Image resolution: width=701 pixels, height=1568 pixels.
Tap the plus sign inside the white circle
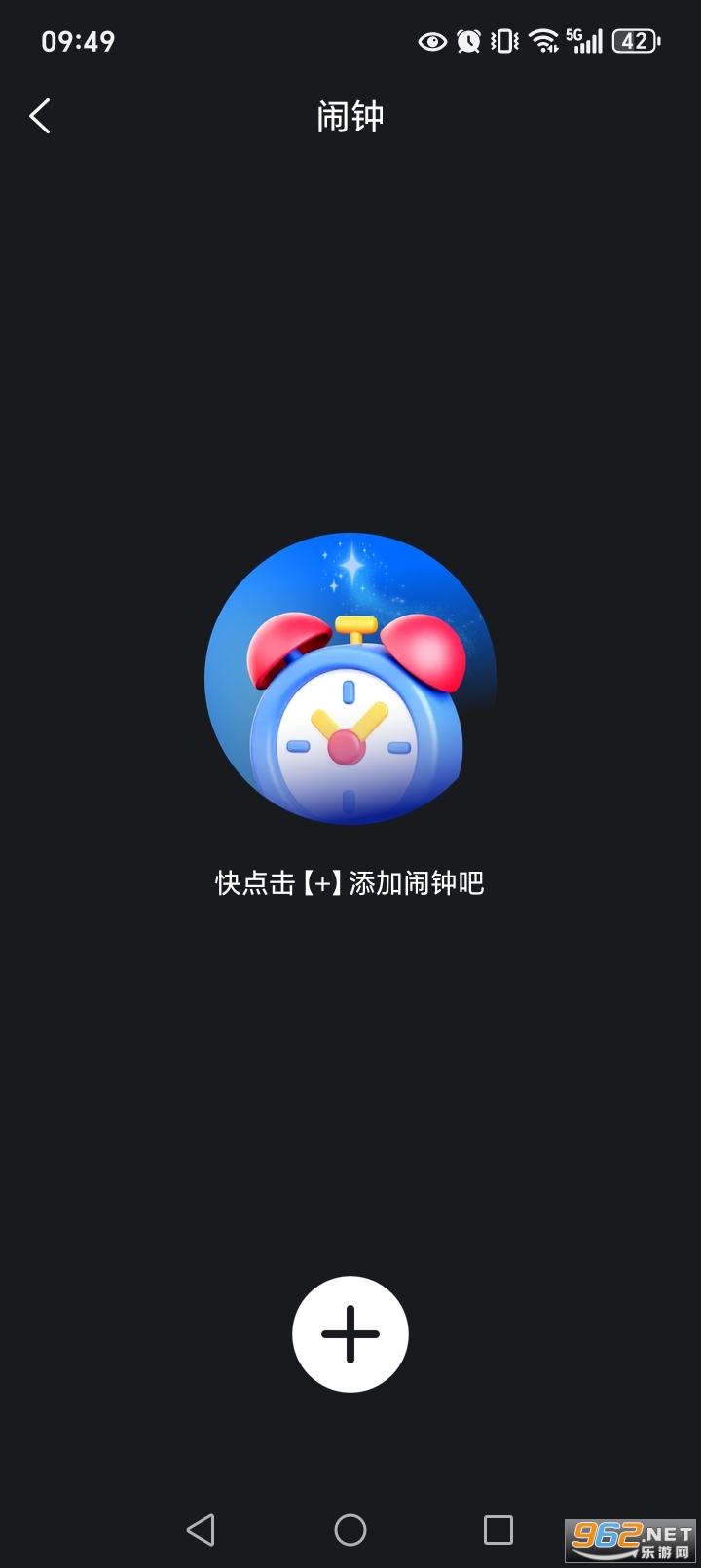coord(350,1334)
